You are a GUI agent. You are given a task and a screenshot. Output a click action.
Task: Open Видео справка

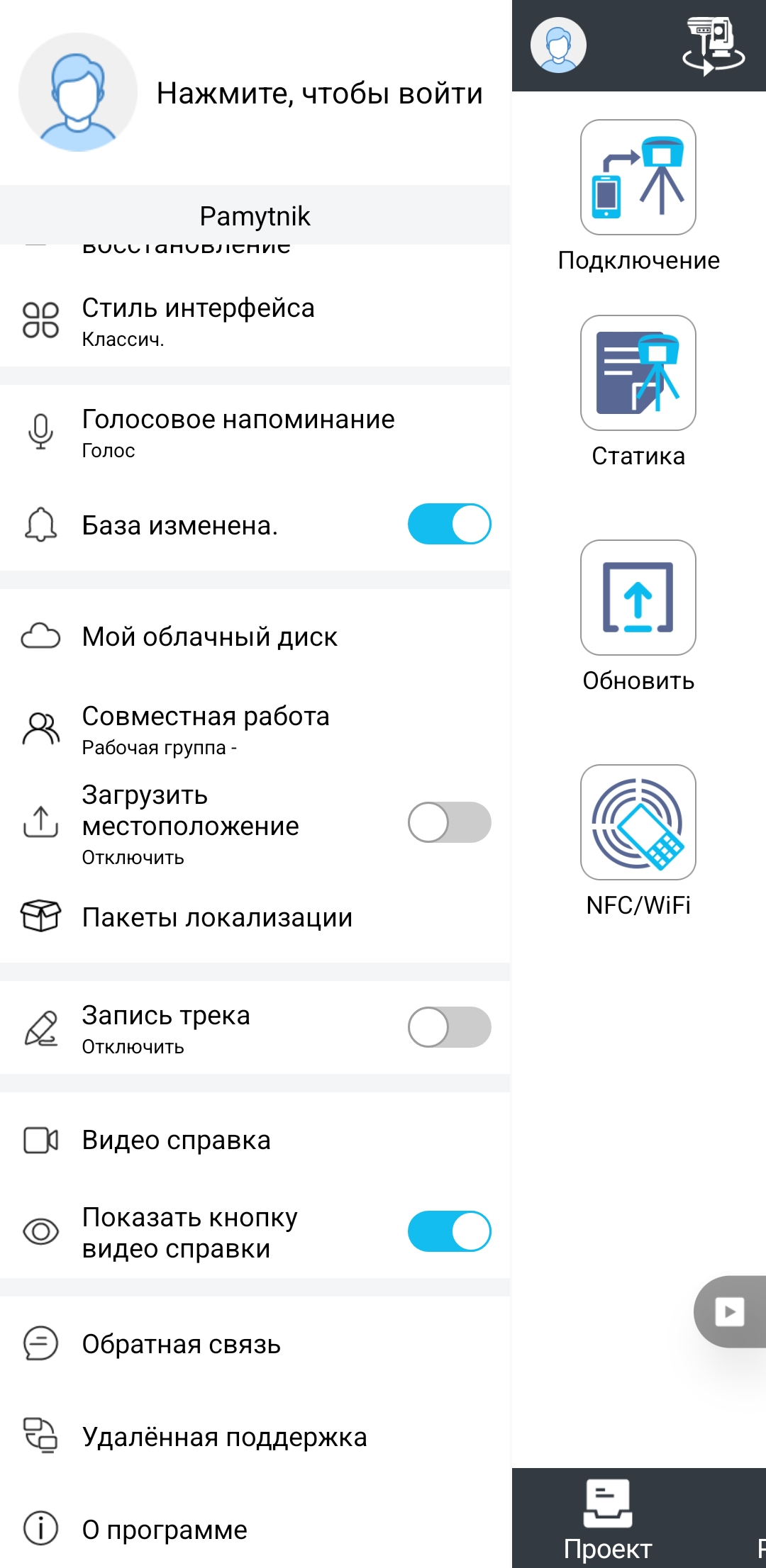[x=176, y=1141]
